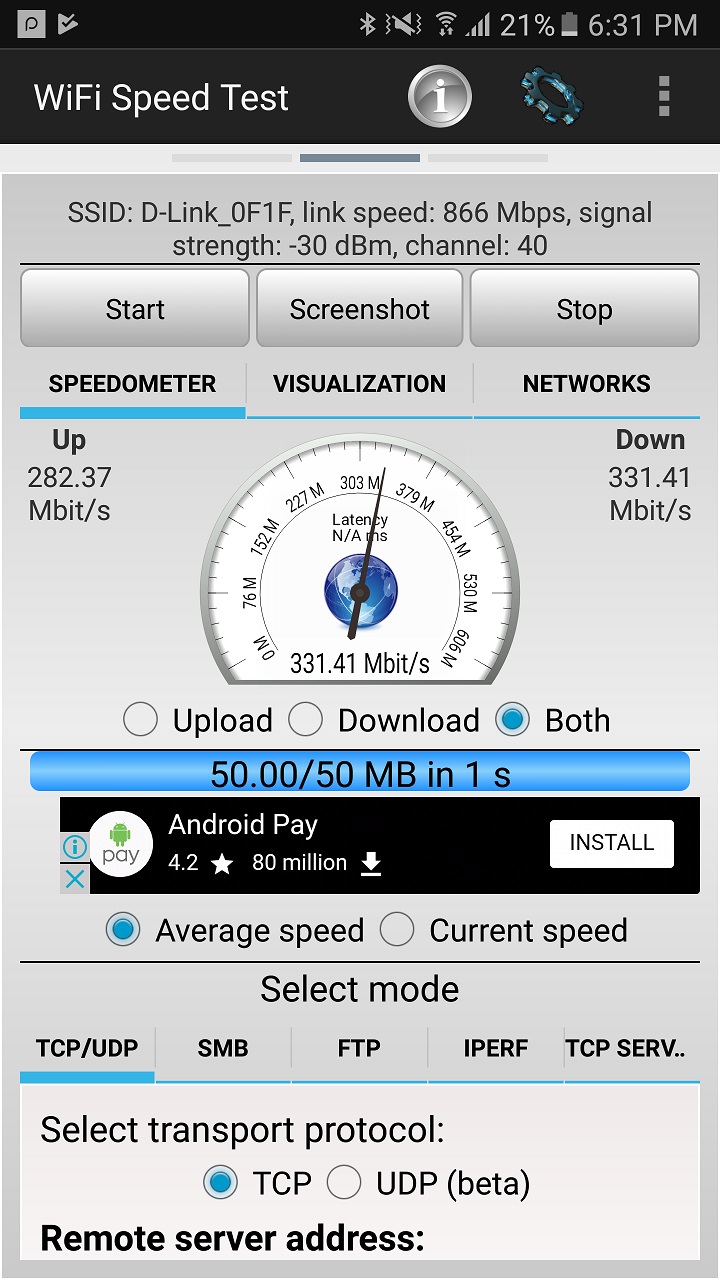Select Average speed option
This screenshot has height=1280, width=720.
(x=123, y=930)
